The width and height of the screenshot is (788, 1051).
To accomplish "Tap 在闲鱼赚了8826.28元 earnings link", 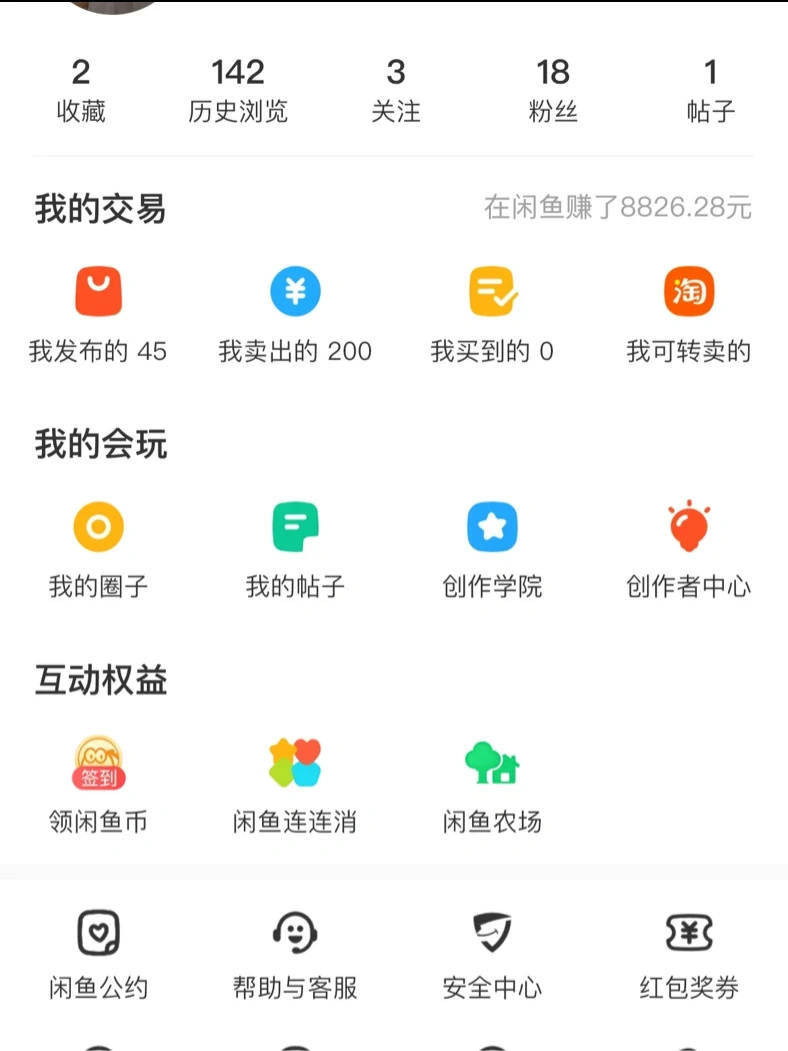I will (x=618, y=207).
